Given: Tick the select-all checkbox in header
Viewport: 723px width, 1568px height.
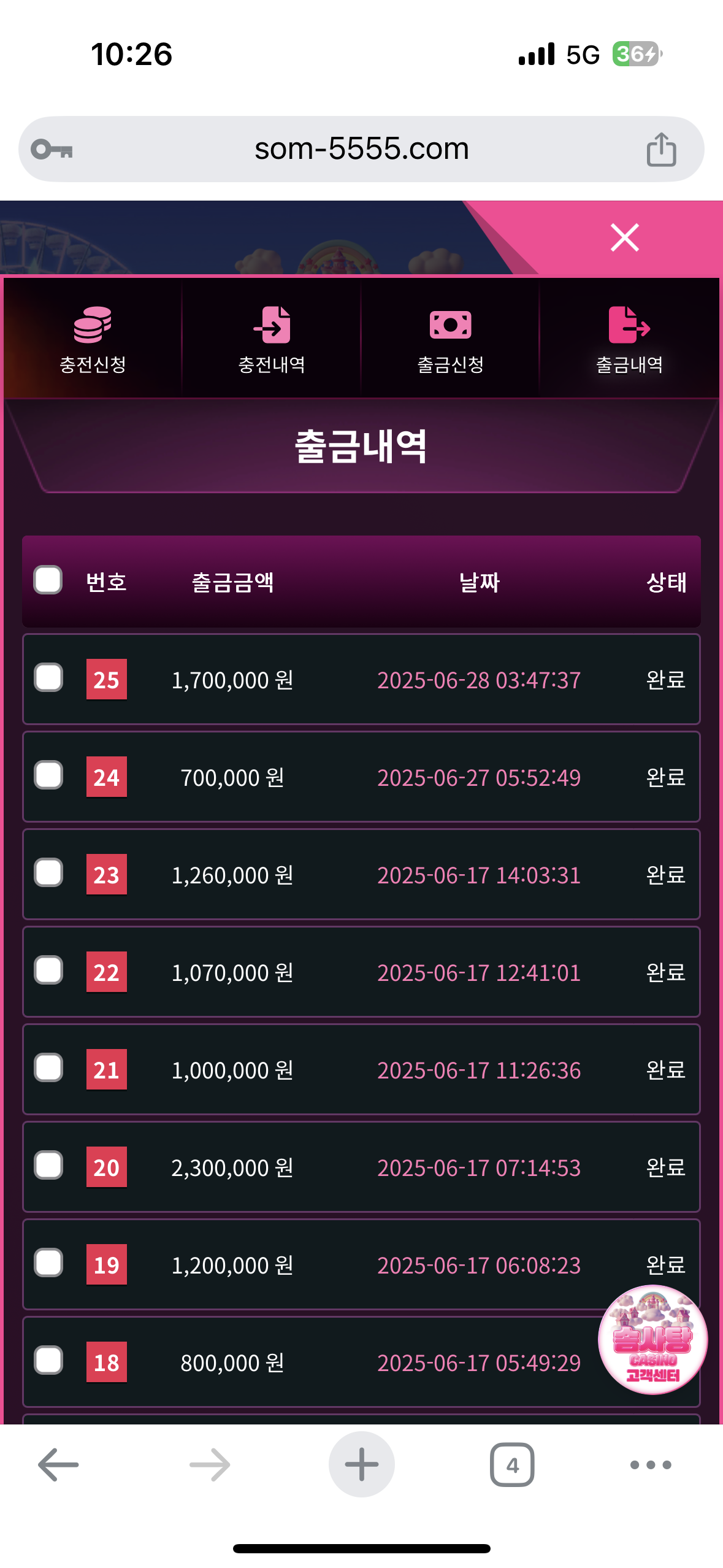Looking at the screenshot, I should click(x=48, y=580).
